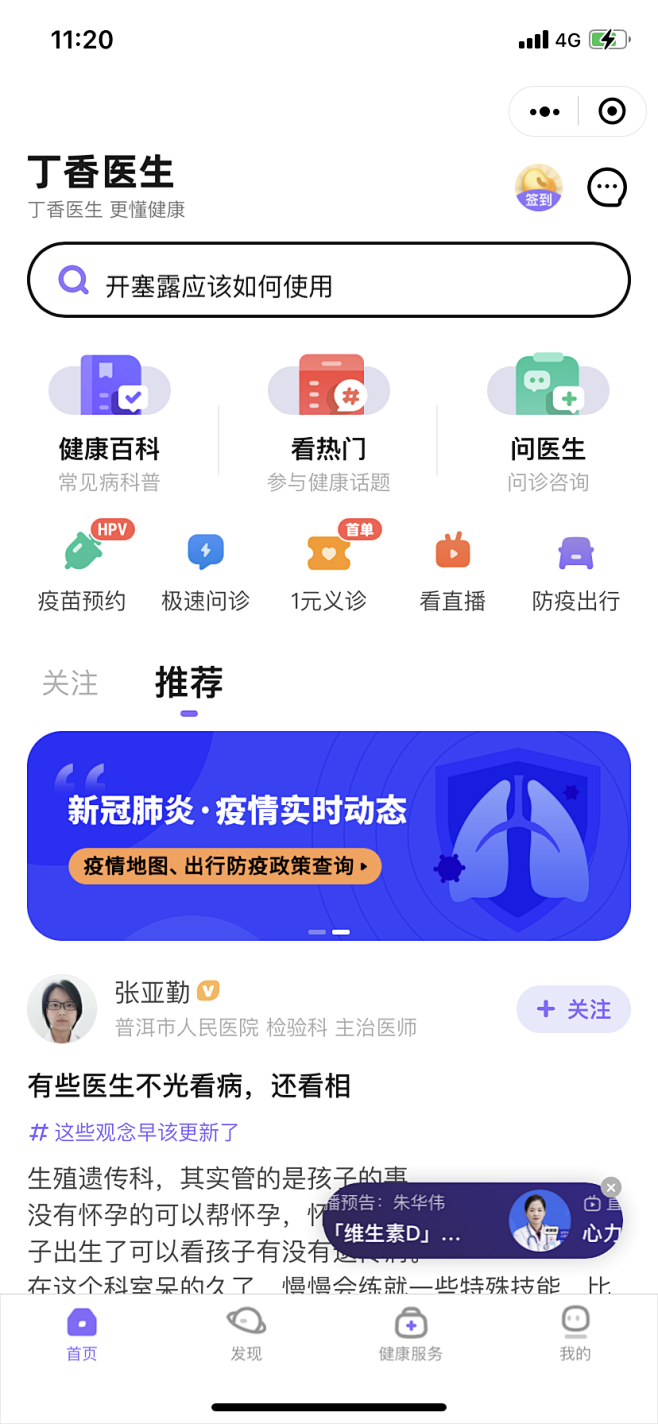Open the mini program more options menu
The height and width of the screenshot is (1424, 658).
point(544,112)
